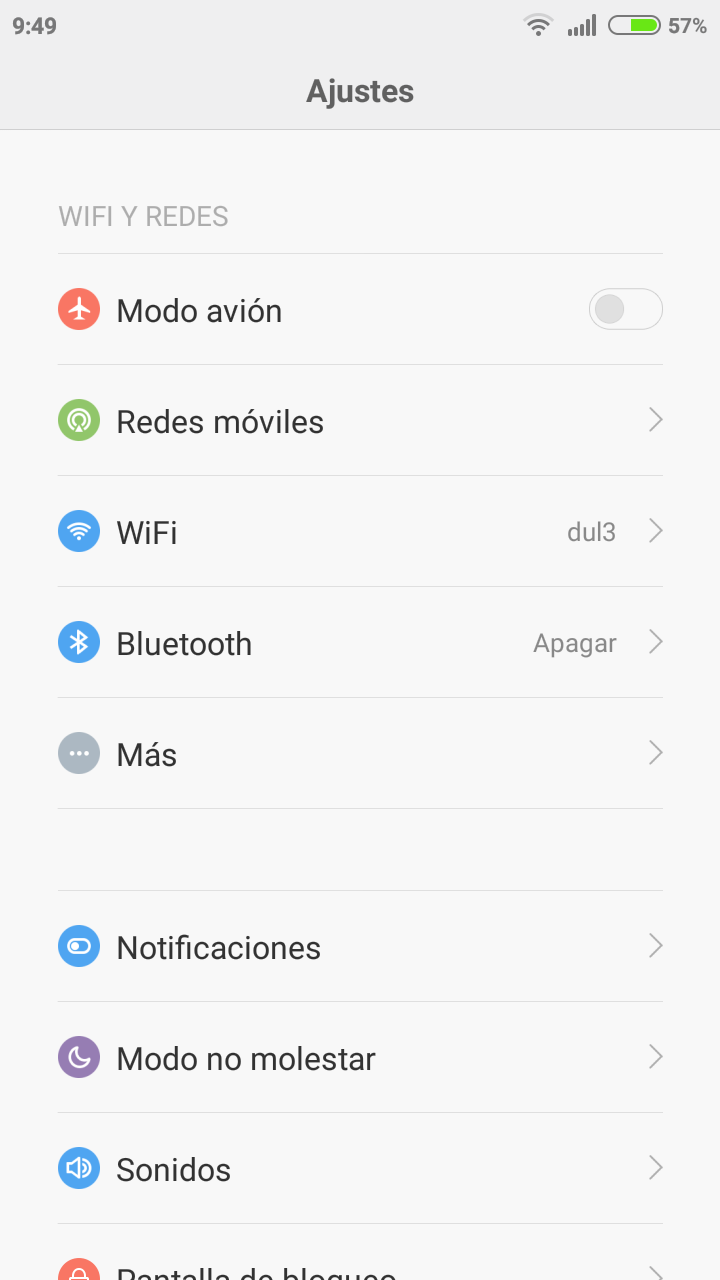
Task: Open Modo no molestar settings
Action: pos(360,1058)
